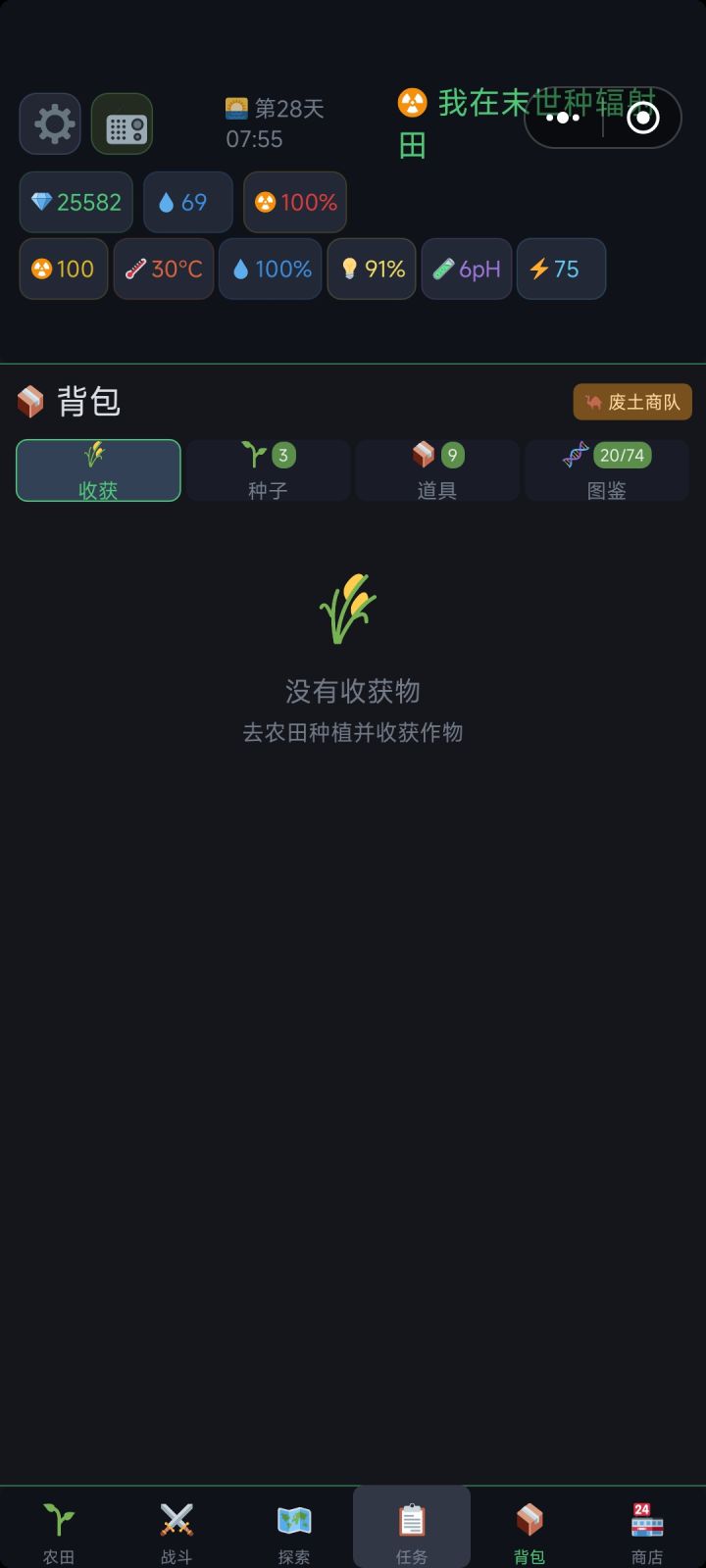Image resolution: width=706 pixels, height=1568 pixels.
Task: Switch to the 道具 (Items) tab
Action: 436,470
